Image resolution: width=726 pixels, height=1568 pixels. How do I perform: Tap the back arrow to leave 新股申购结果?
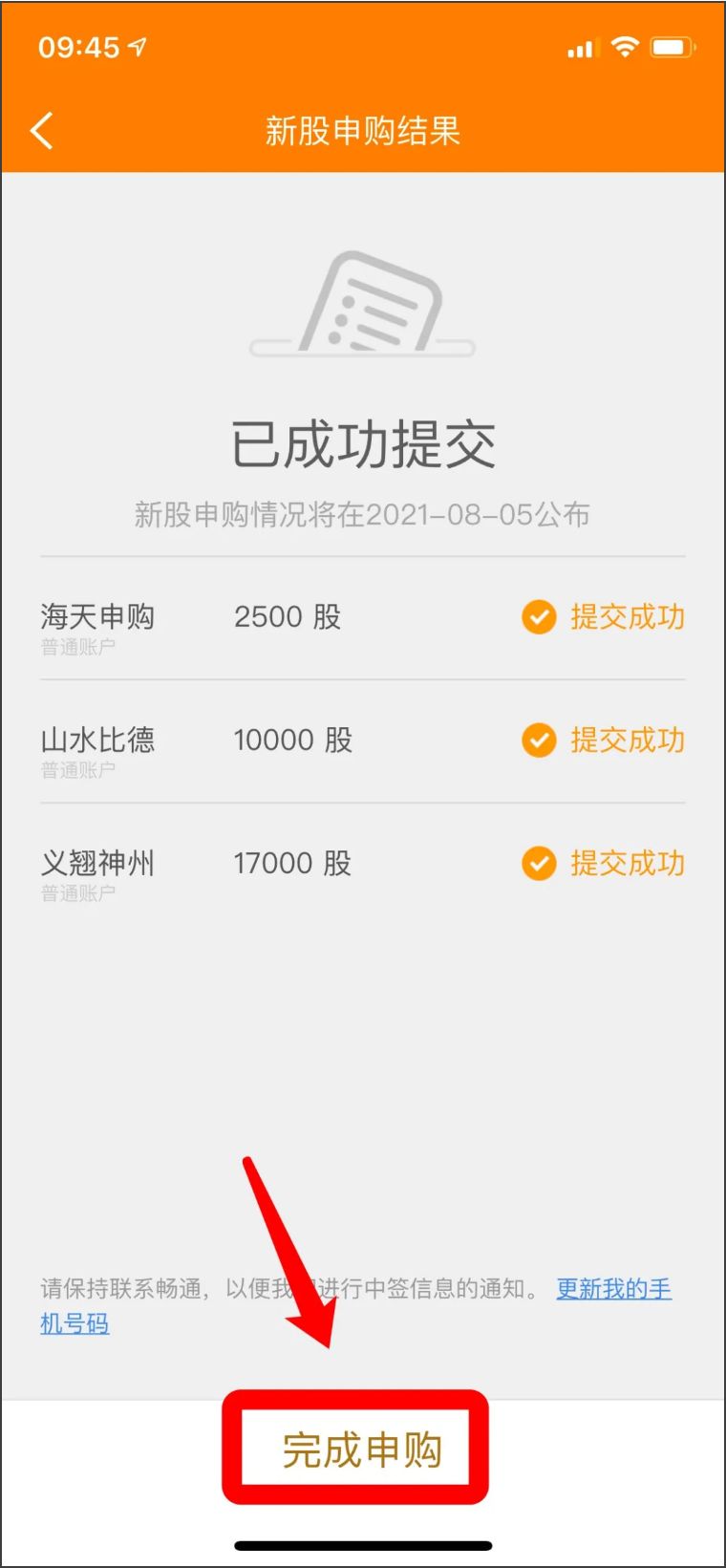pos(42,131)
